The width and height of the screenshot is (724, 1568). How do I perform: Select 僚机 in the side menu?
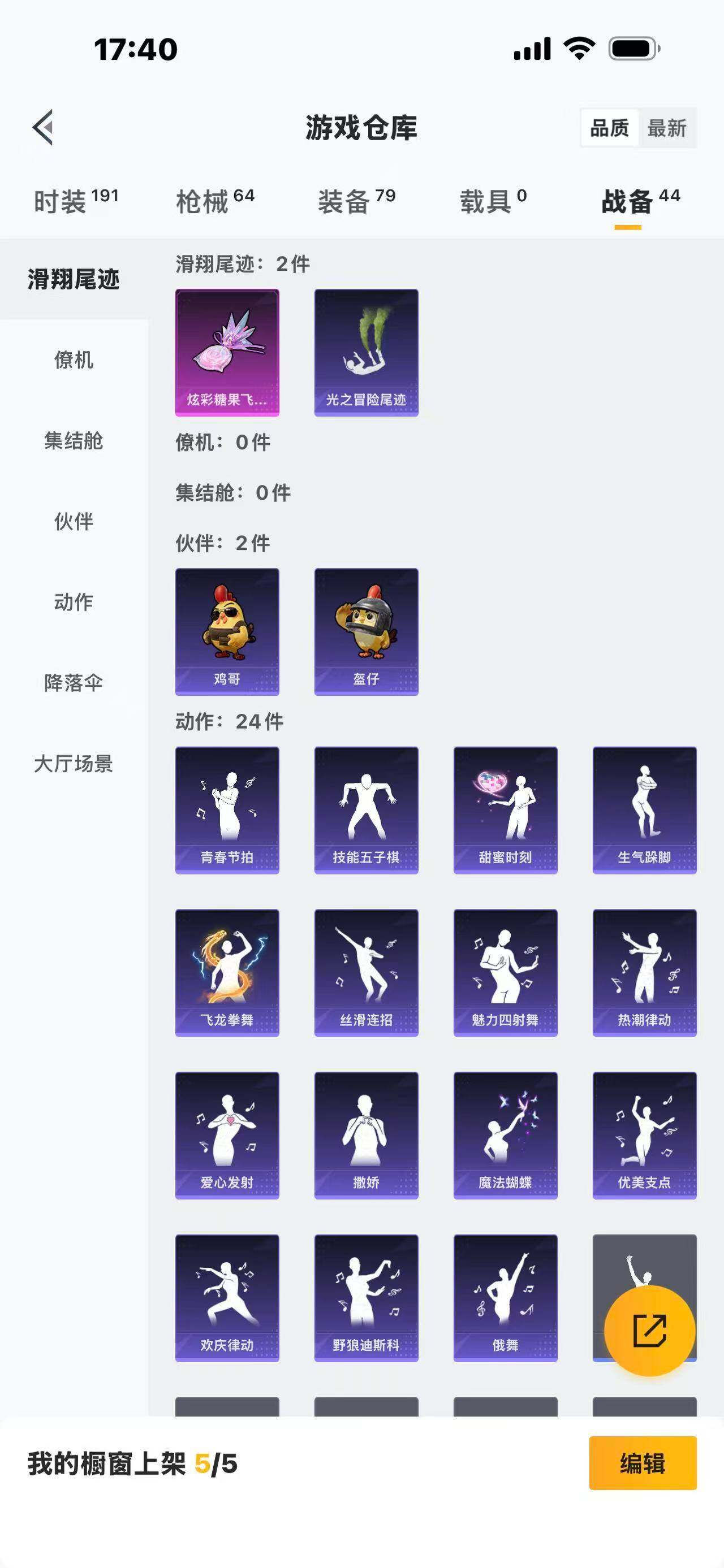74,359
